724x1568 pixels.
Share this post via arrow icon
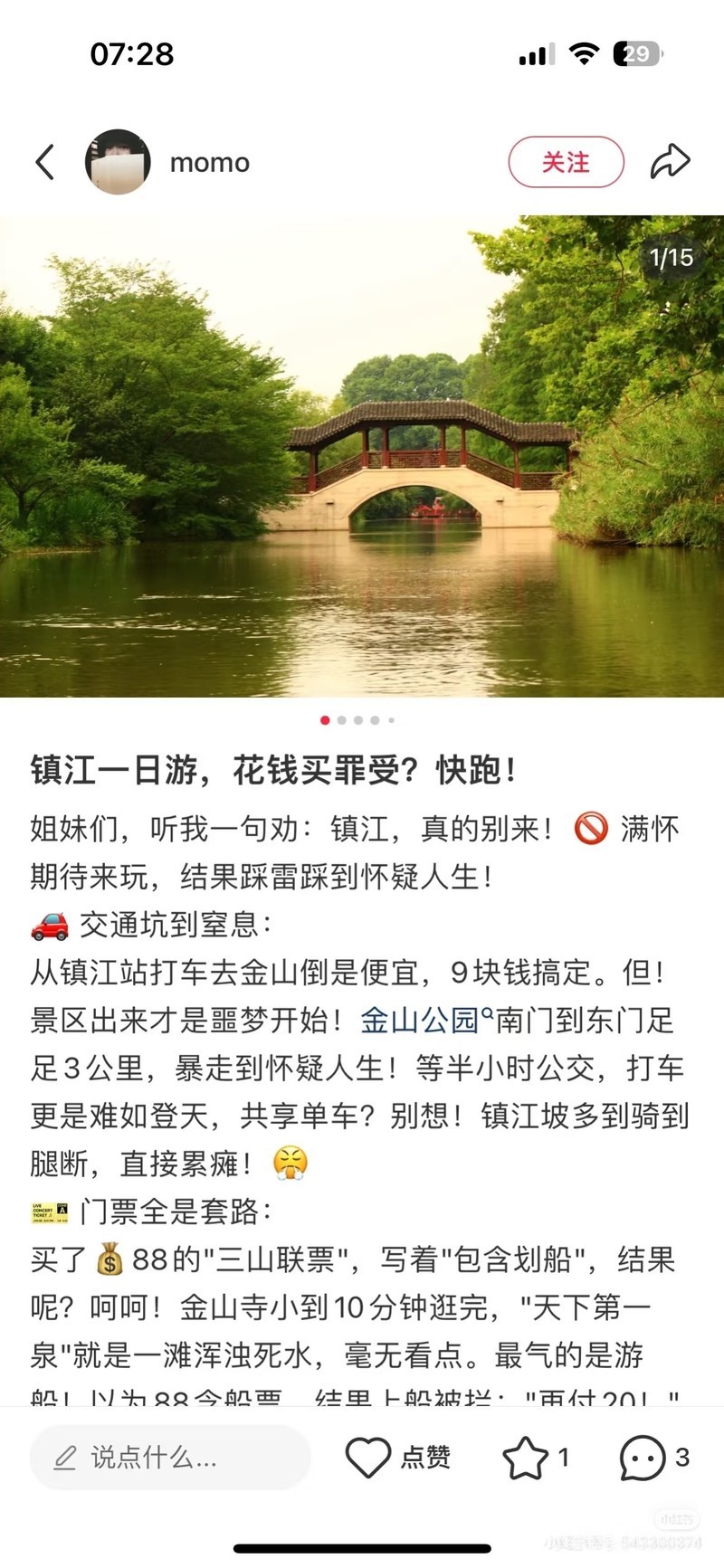[x=671, y=162]
